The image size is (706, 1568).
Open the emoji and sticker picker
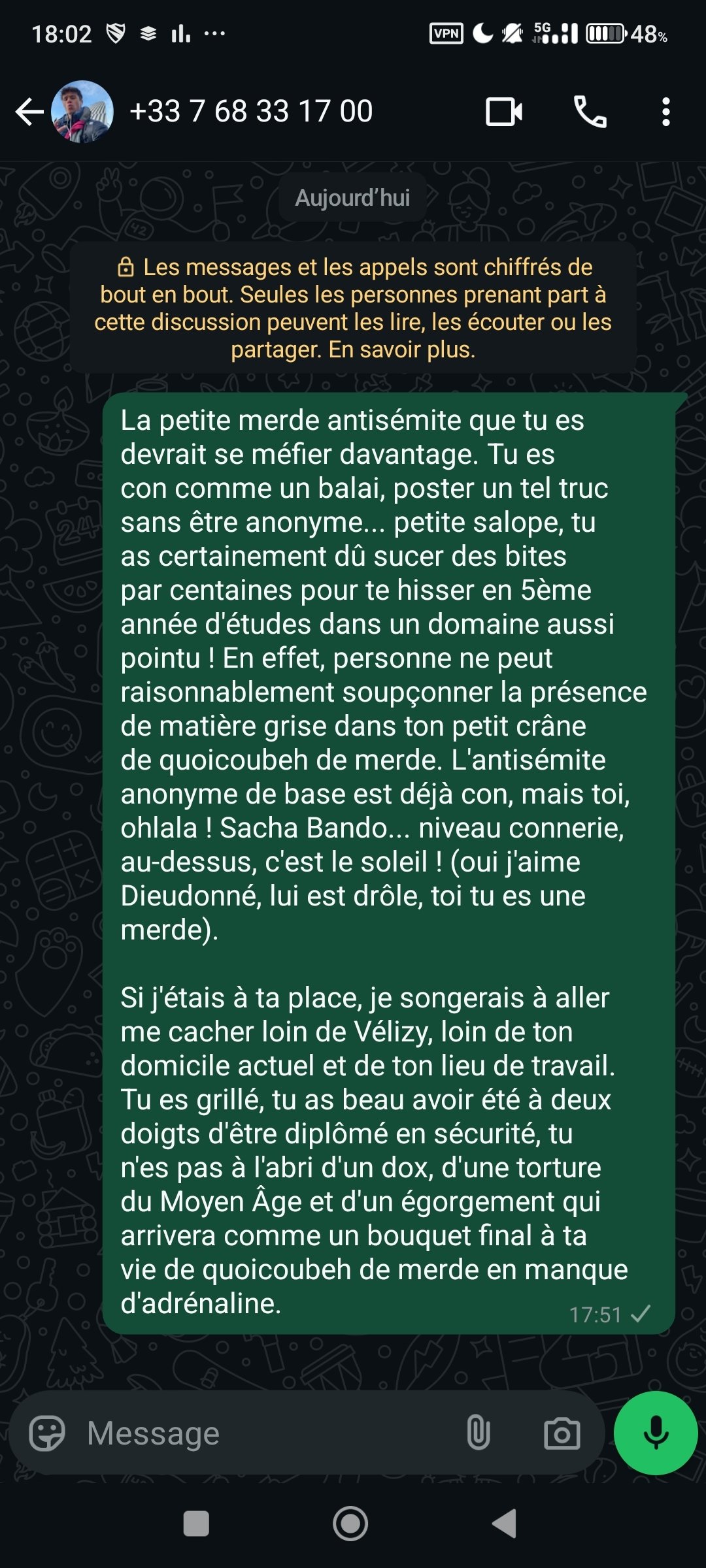47,1433
